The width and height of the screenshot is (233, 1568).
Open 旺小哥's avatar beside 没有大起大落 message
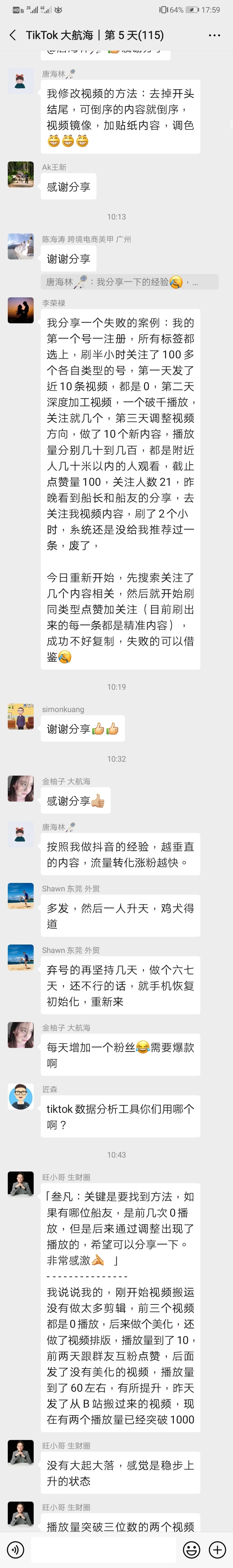tap(21, 1453)
